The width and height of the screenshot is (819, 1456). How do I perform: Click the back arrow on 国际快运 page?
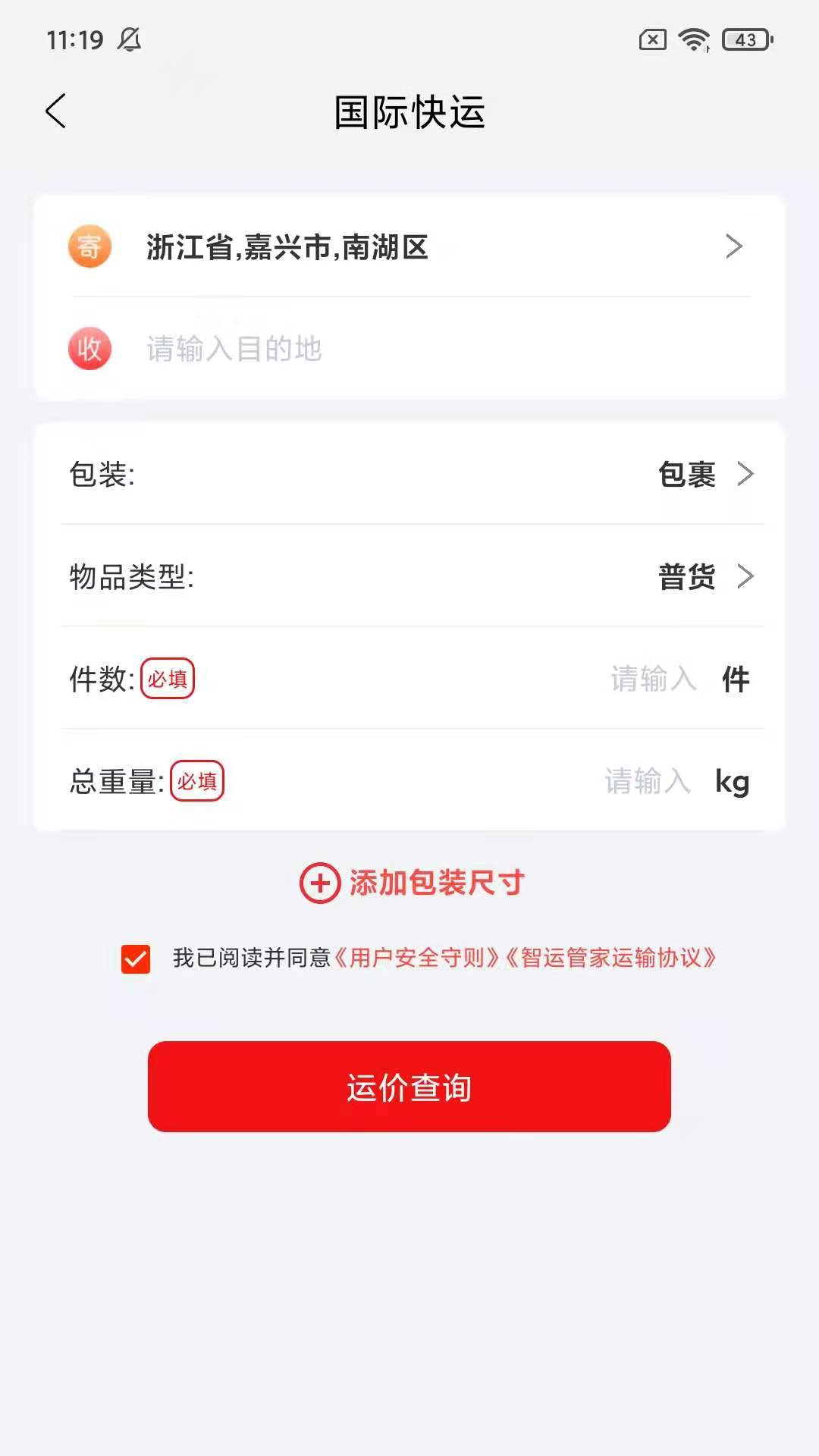point(55,111)
